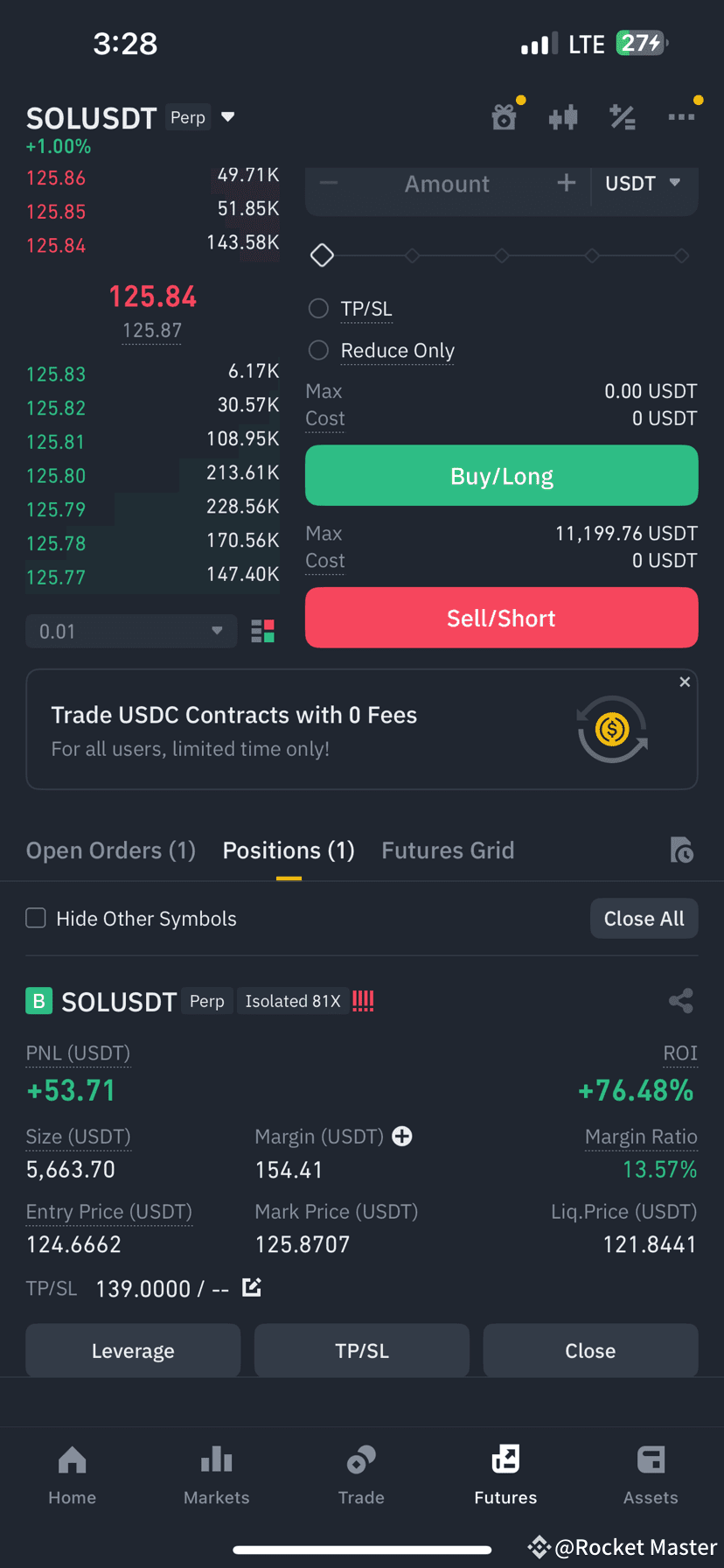The height and width of the screenshot is (1568, 724).
Task: Check Hide Other Symbols
Action: pyautogui.click(x=36, y=918)
